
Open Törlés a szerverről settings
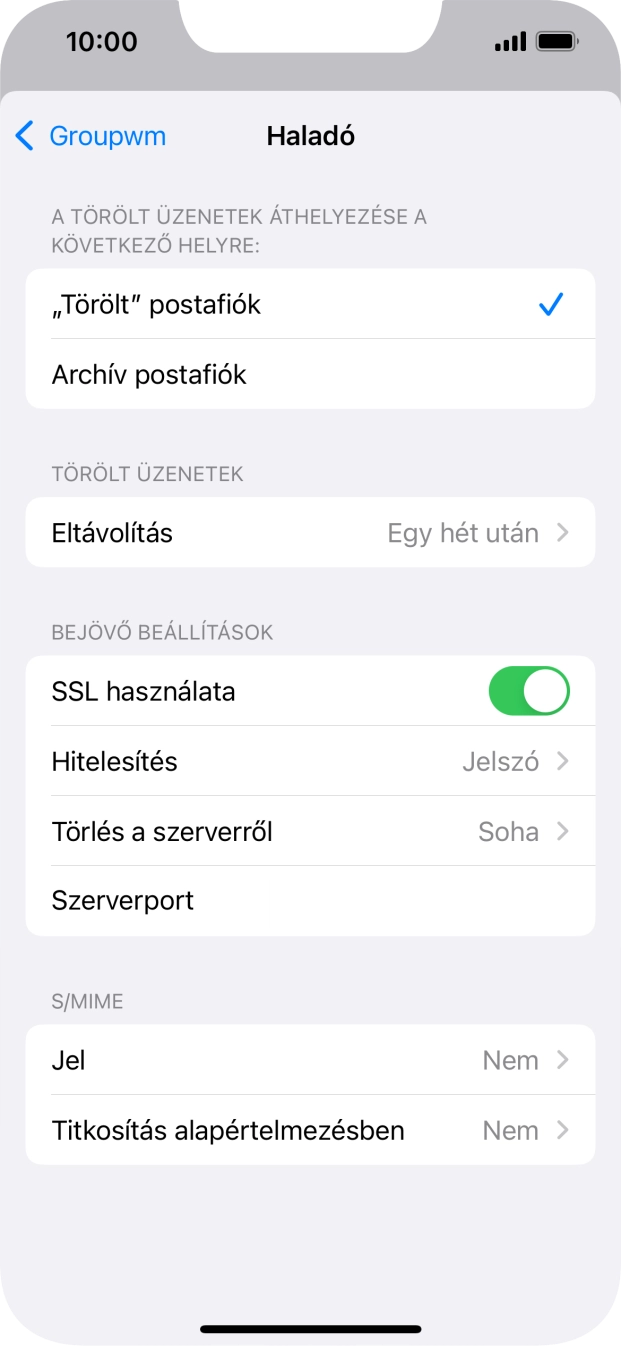[310, 832]
